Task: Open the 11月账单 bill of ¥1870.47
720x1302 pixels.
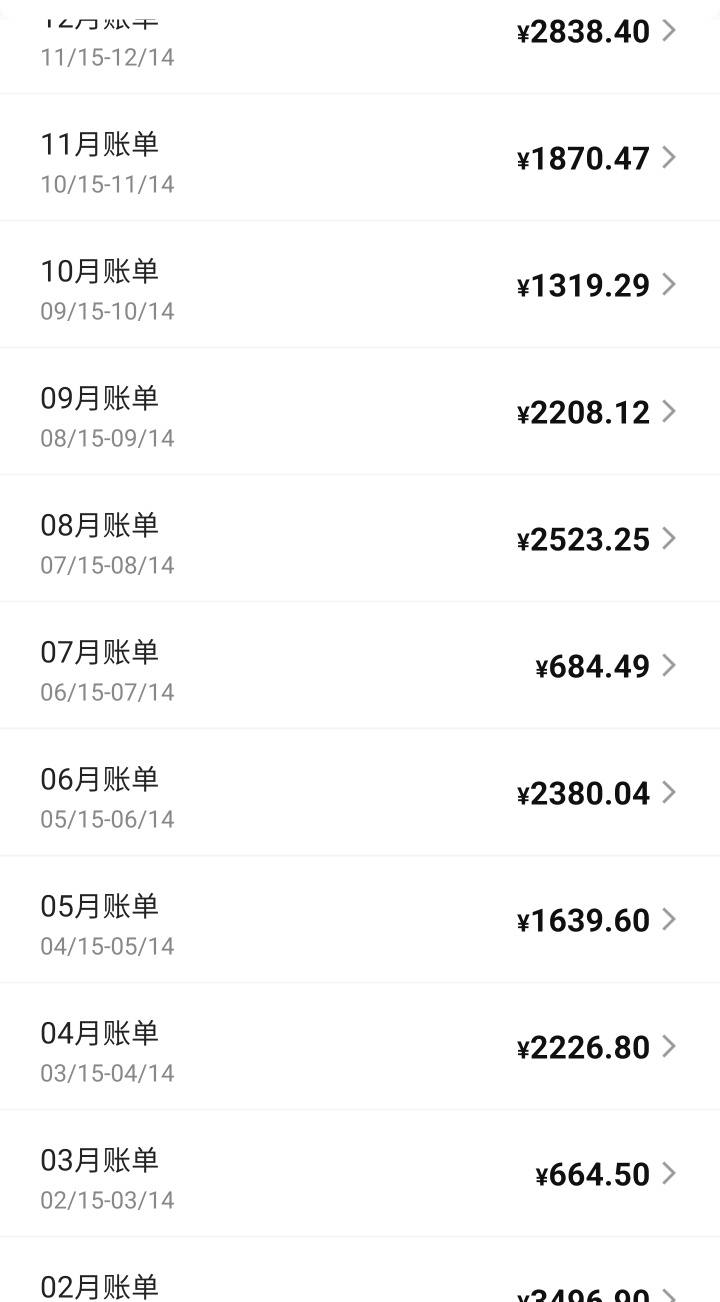Action: [x=360, y=158]
